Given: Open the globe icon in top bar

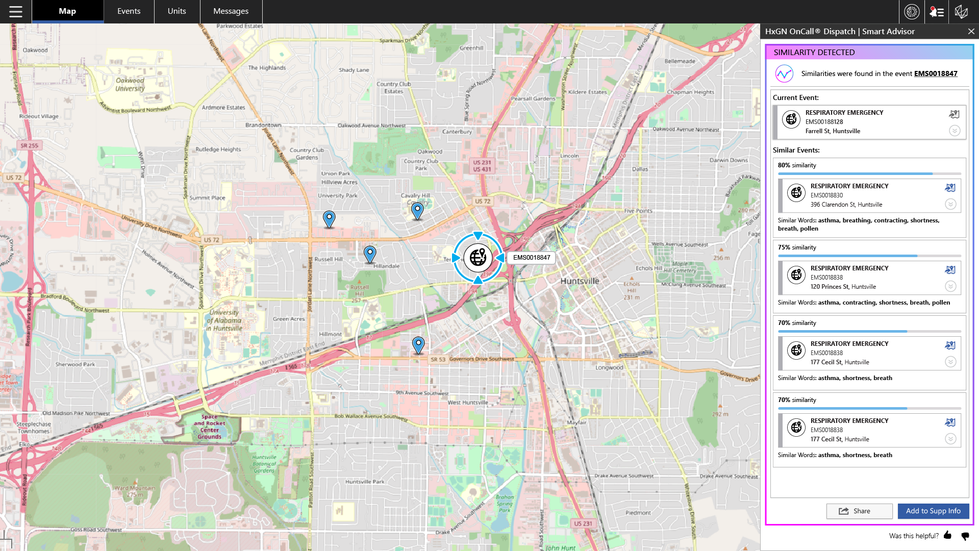Looking at the screenshot, I should coord(911,12).
